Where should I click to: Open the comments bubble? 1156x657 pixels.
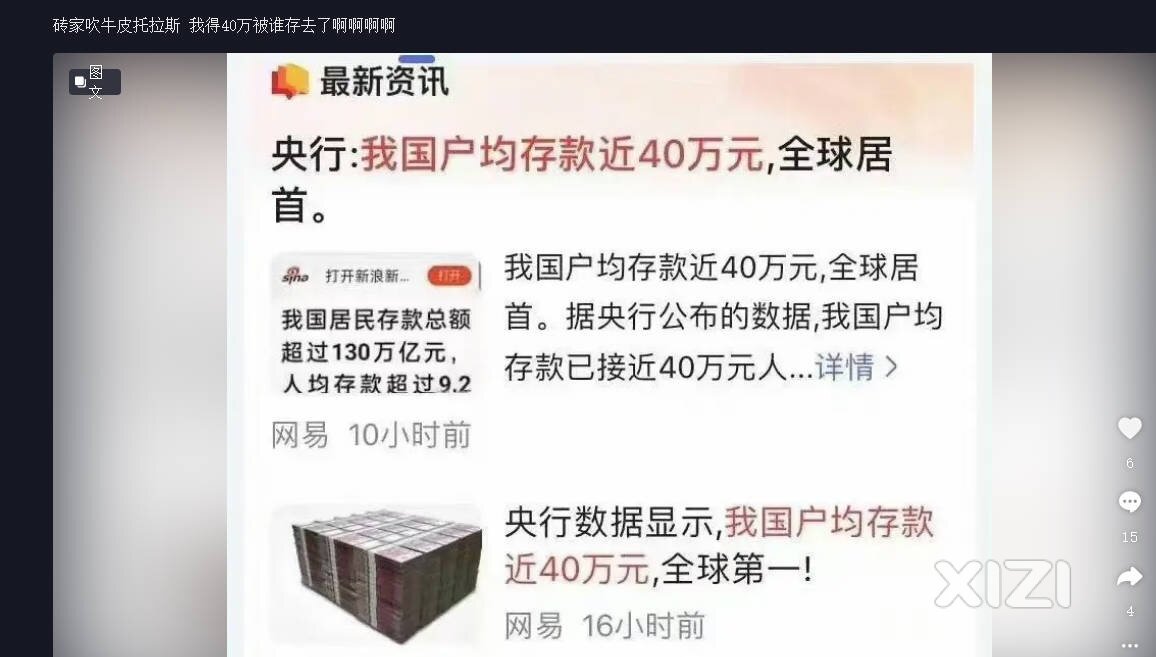[1130, 502]
